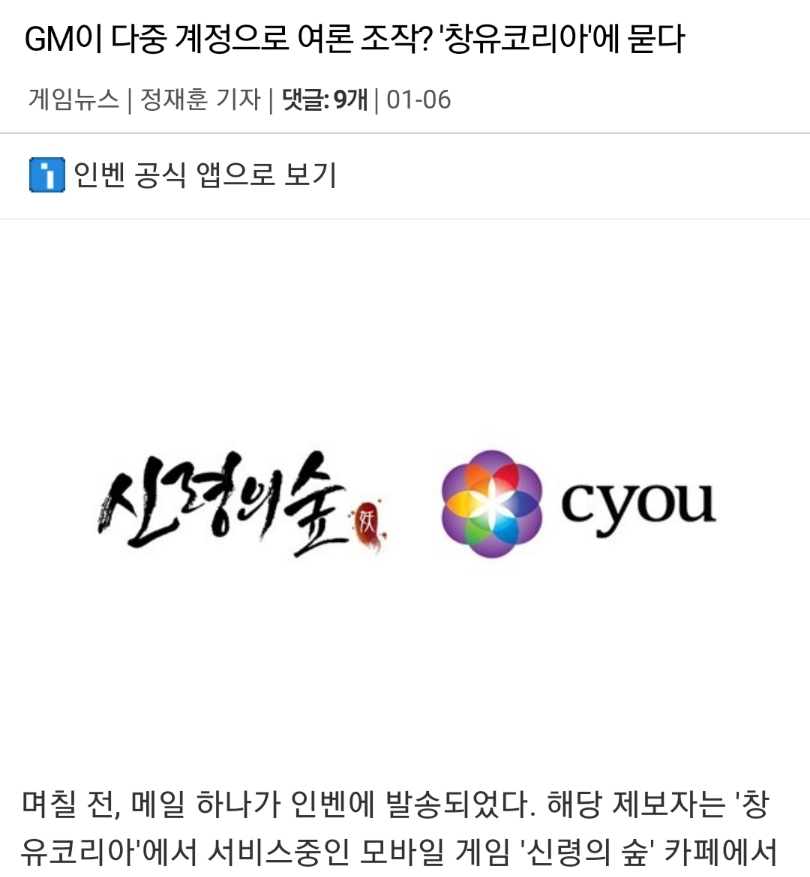Open the article in the 인벤 공식 앱
This screenshot has width=810, height=877.
(x=185, y=175)
